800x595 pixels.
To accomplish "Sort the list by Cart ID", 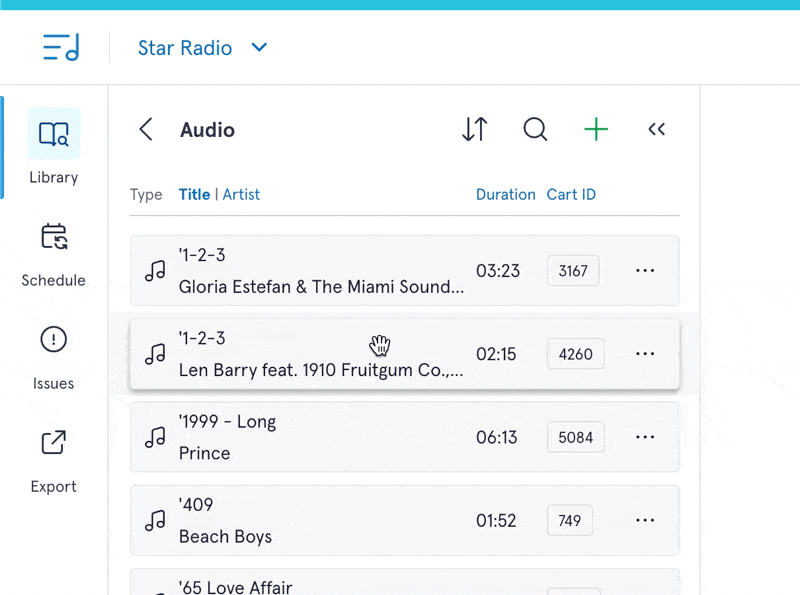I will coord(571,195).
